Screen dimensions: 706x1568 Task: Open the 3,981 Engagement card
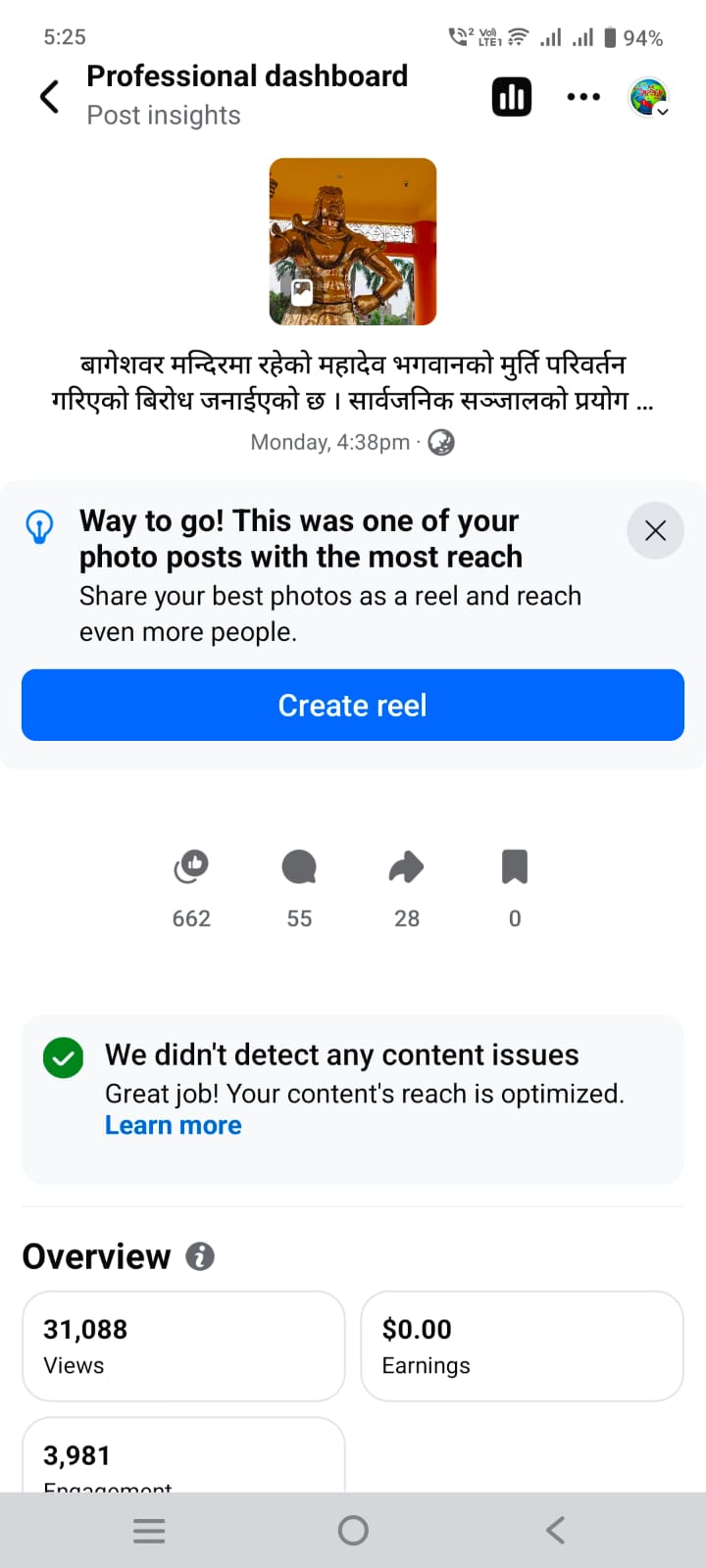(x=183, y=1457)
